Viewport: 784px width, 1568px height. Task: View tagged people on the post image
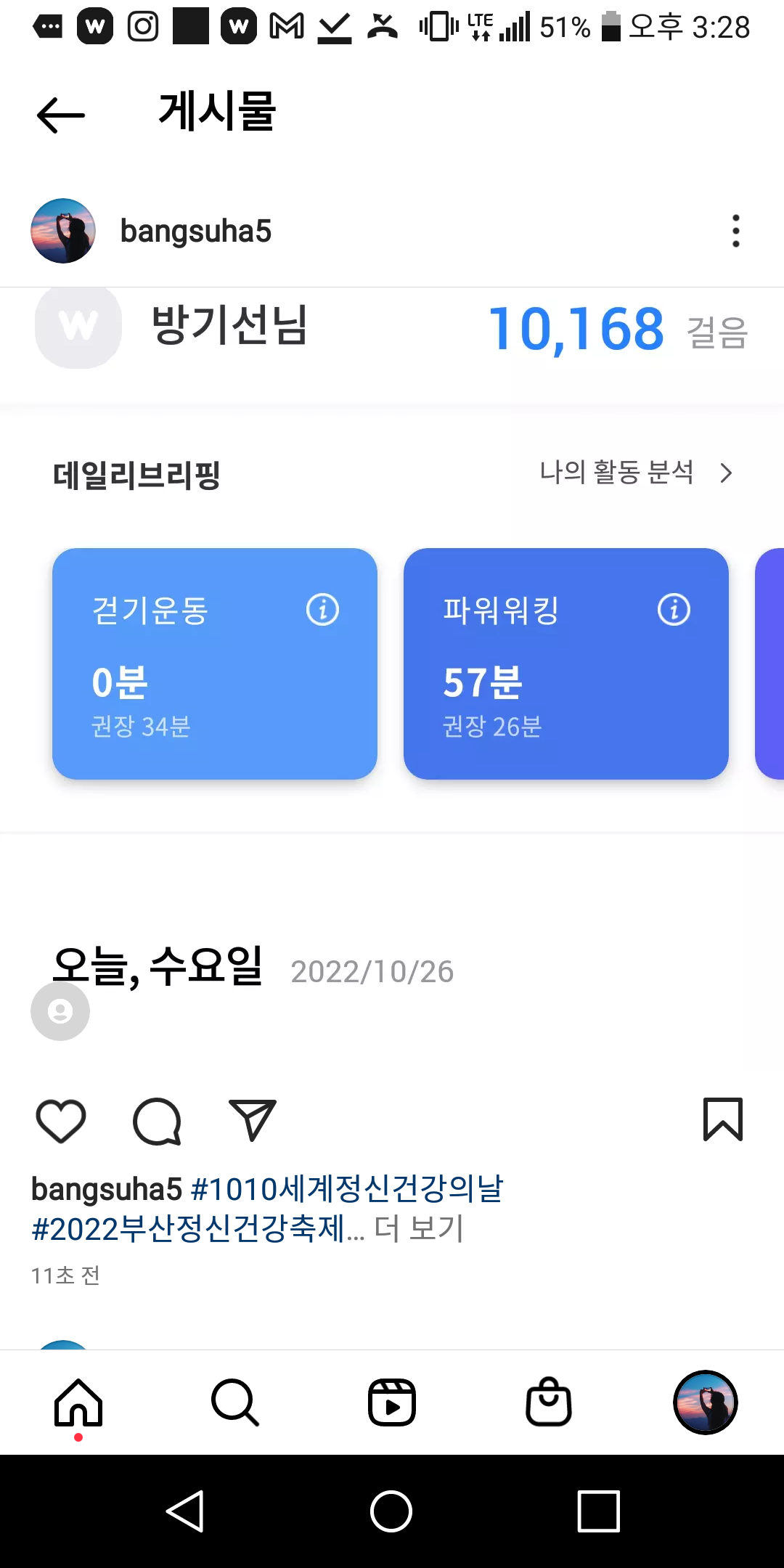(x=60, y=1011)
